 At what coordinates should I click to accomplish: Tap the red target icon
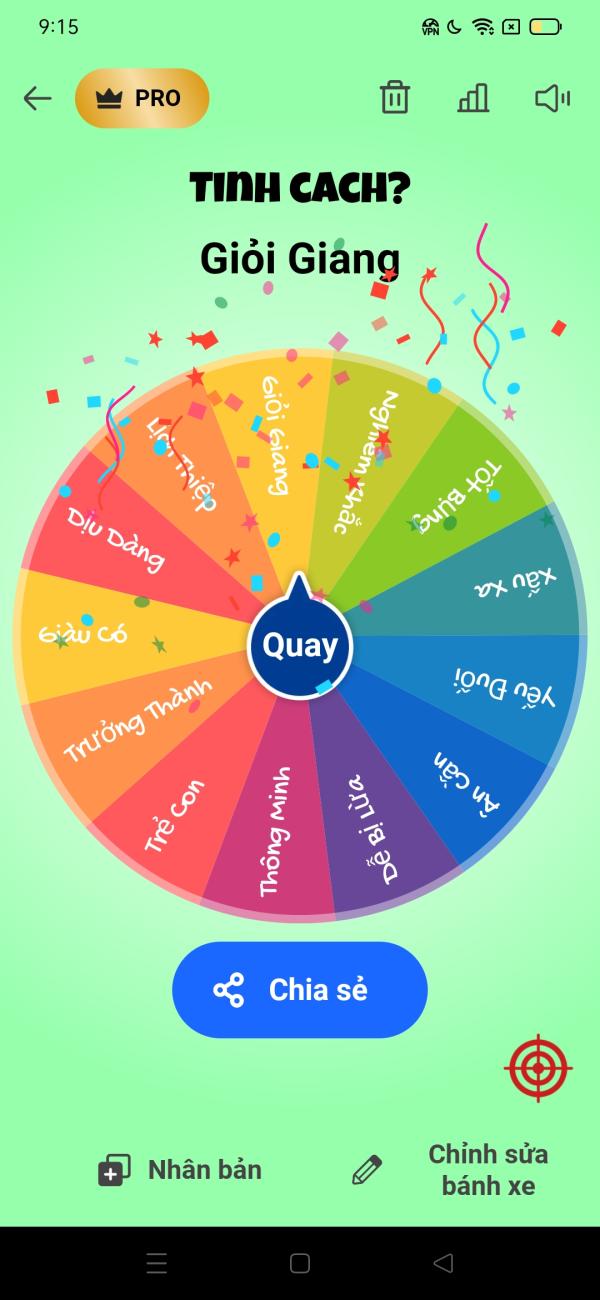click(538, 1069)
